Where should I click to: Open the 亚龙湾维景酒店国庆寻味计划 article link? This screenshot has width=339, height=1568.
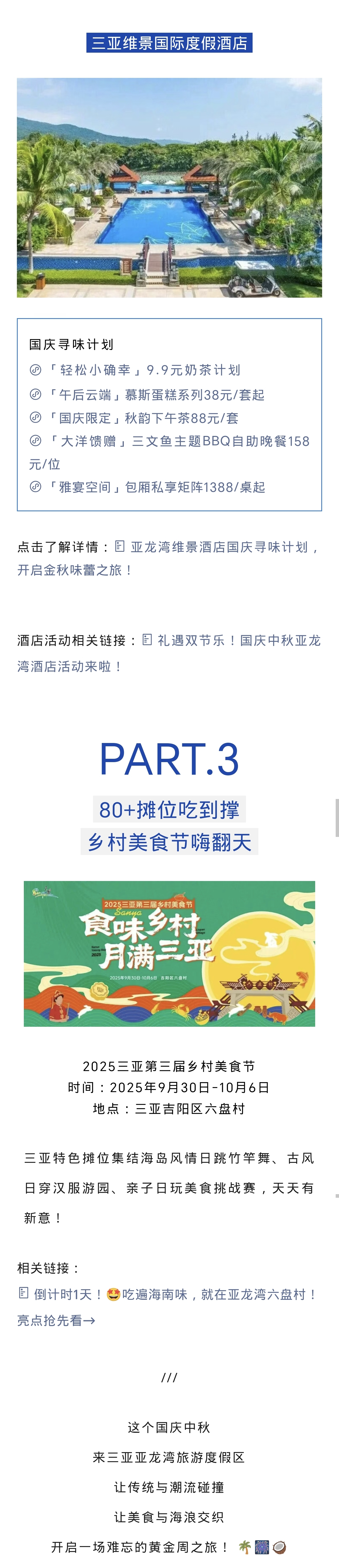pos(219,547)
